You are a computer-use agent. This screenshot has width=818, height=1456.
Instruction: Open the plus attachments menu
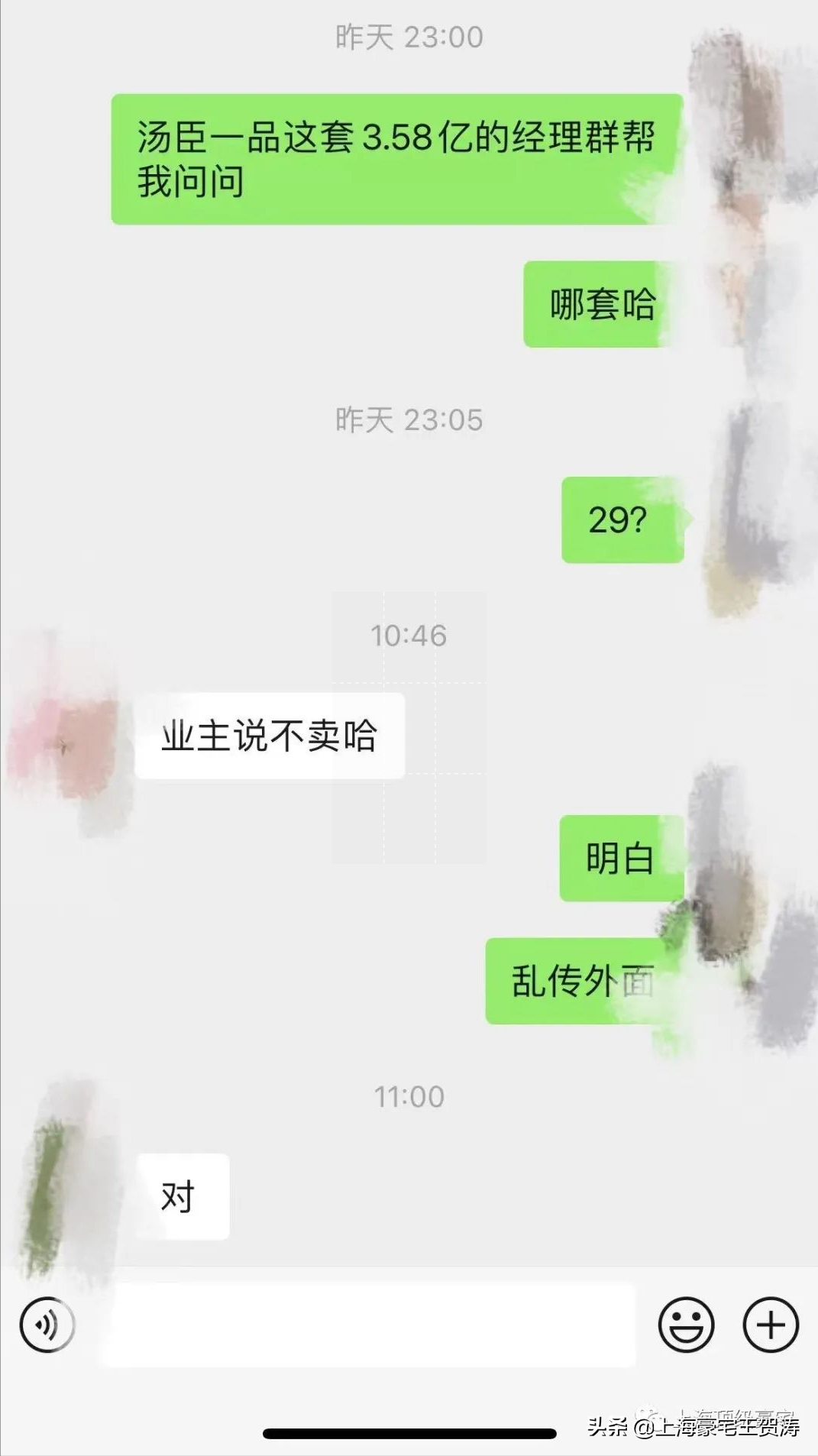coord(770,1325)
